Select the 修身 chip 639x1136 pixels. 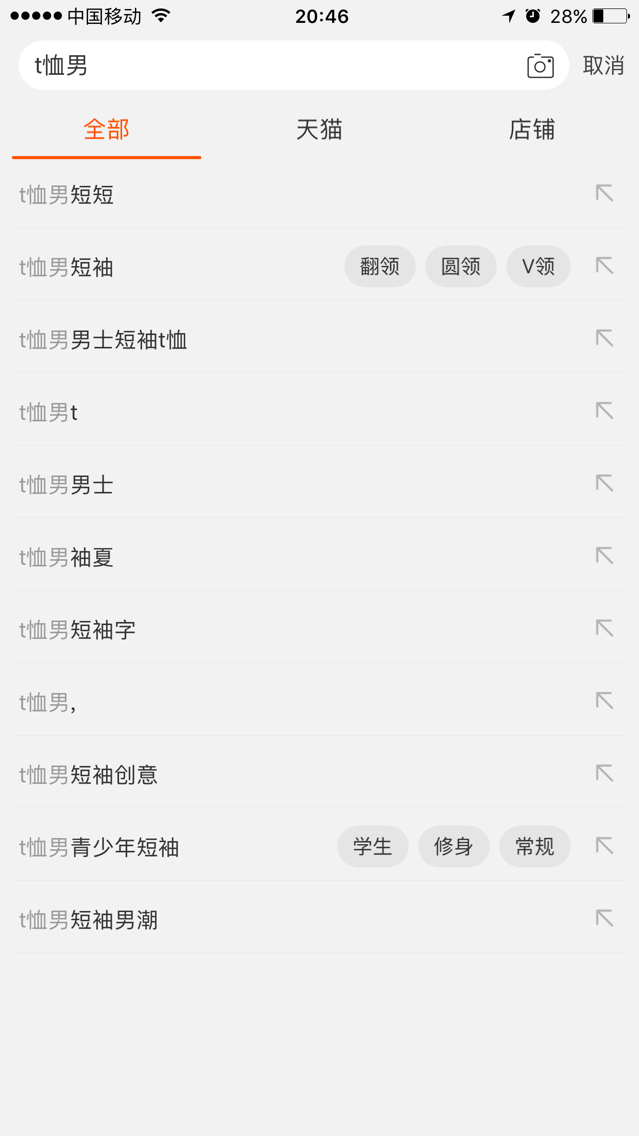tap(454, 846)
